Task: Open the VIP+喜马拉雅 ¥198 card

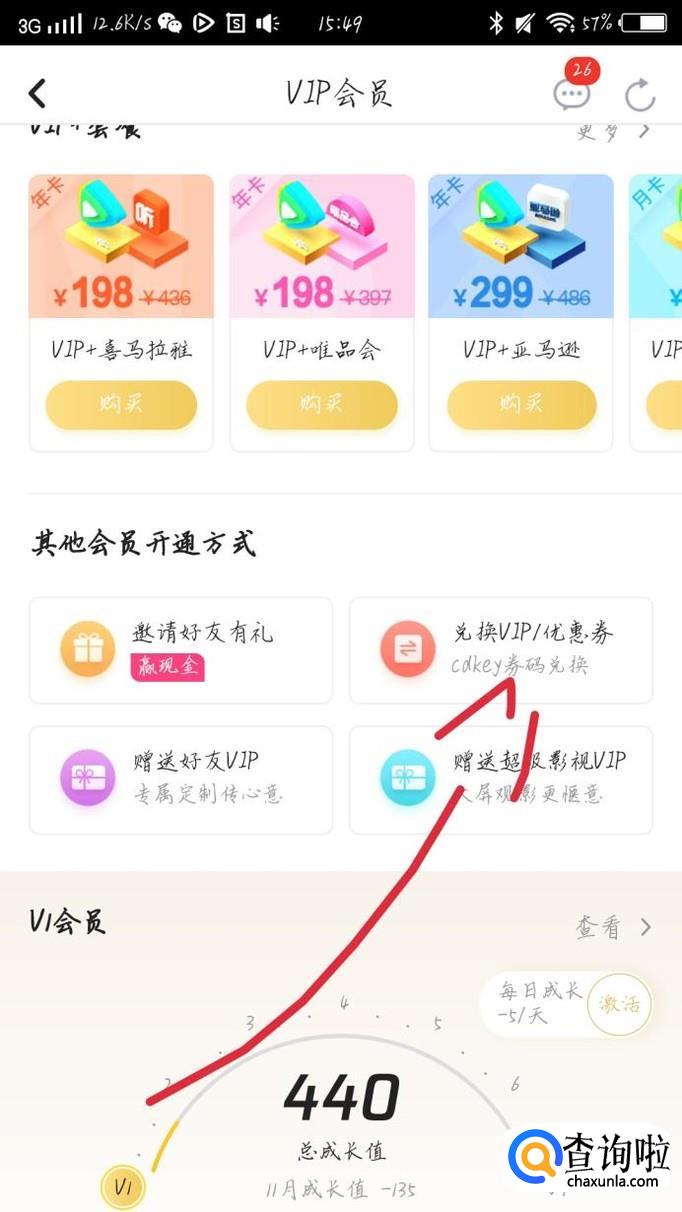Action: tap(121, 260)
